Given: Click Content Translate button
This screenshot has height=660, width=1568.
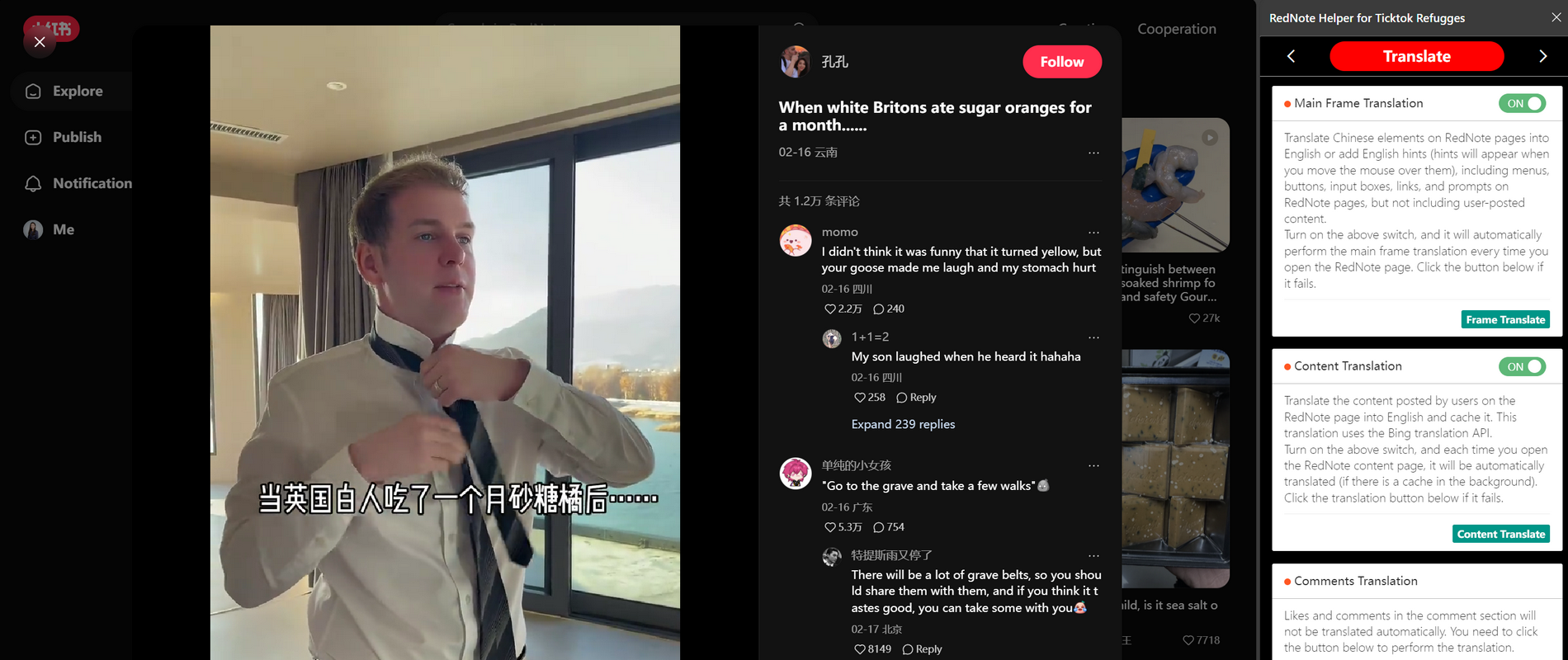Looking at the screenshot, I should tap(1500, 534).
